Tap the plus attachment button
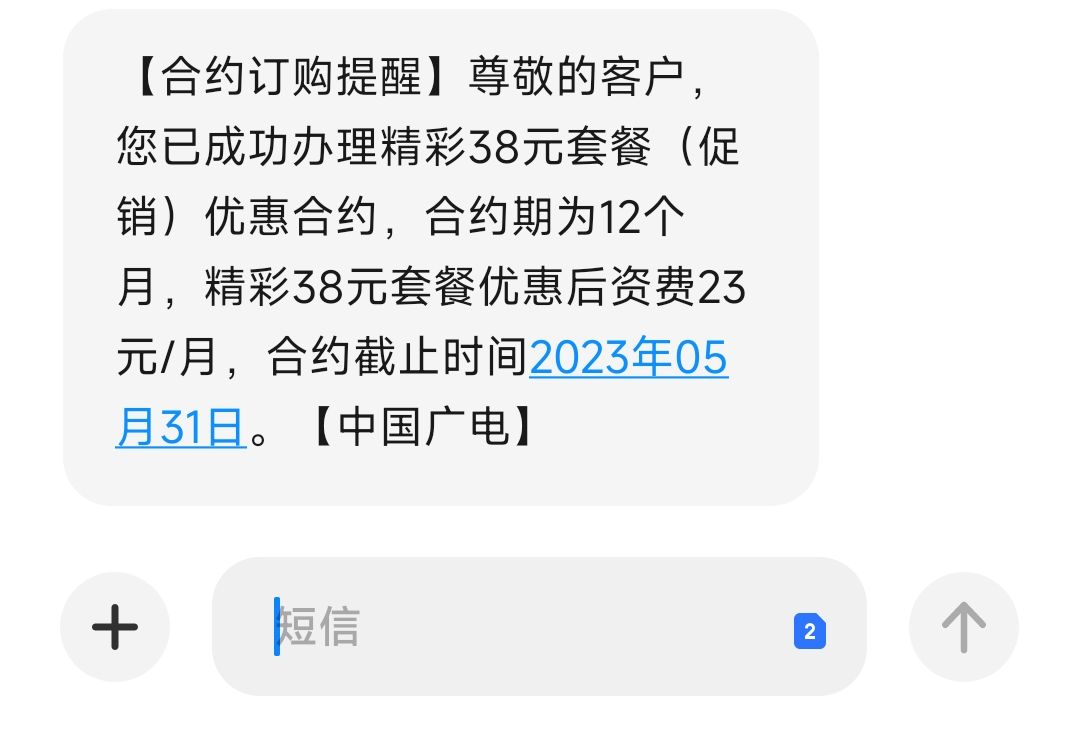This screenshot has width=1080, height=746. (x=115, y=627)
